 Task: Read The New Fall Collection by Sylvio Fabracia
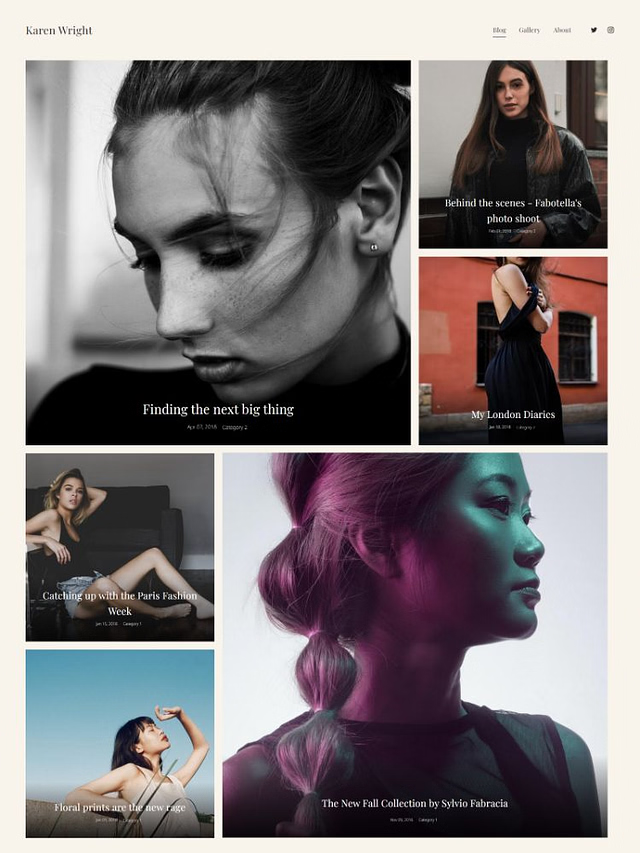coord(414,803)
